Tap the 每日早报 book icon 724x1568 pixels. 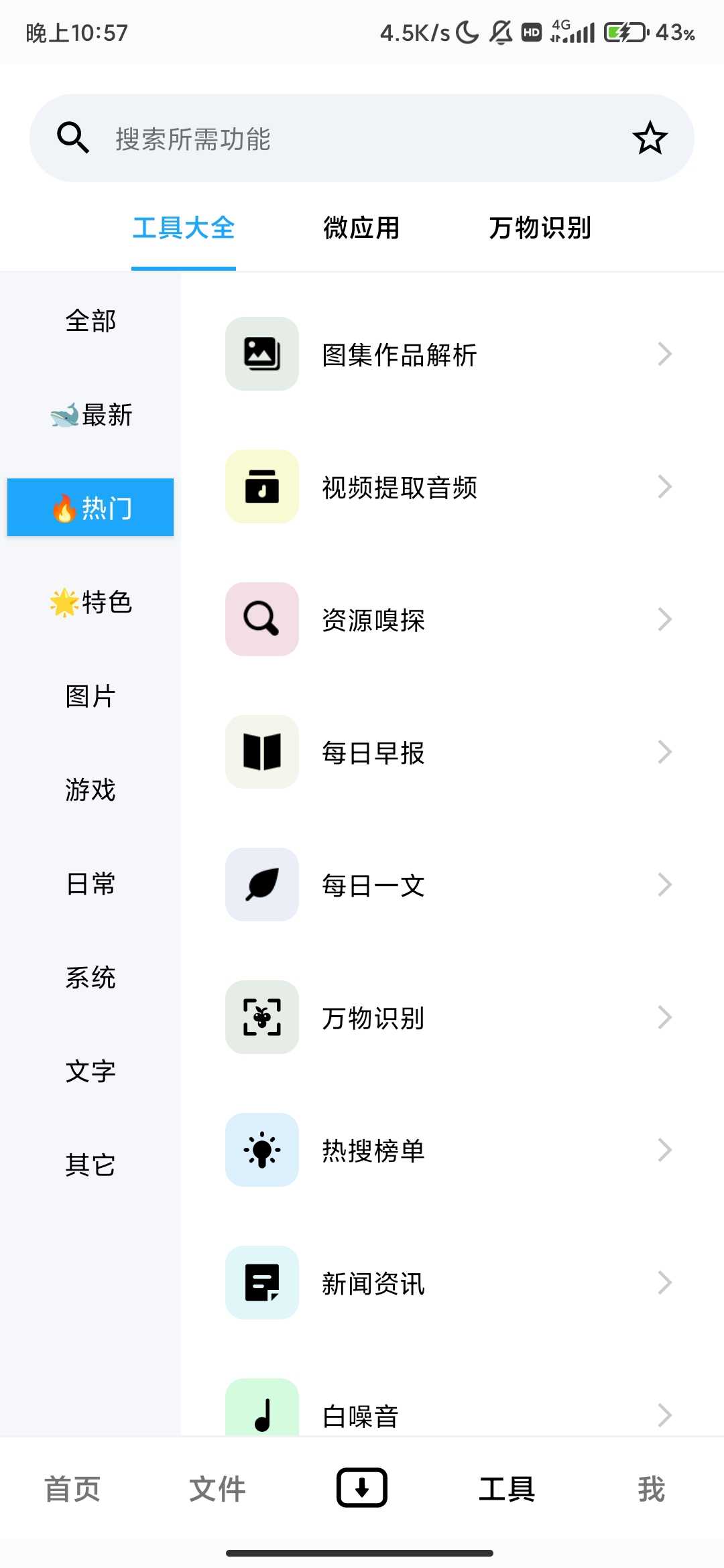[261, 752]
